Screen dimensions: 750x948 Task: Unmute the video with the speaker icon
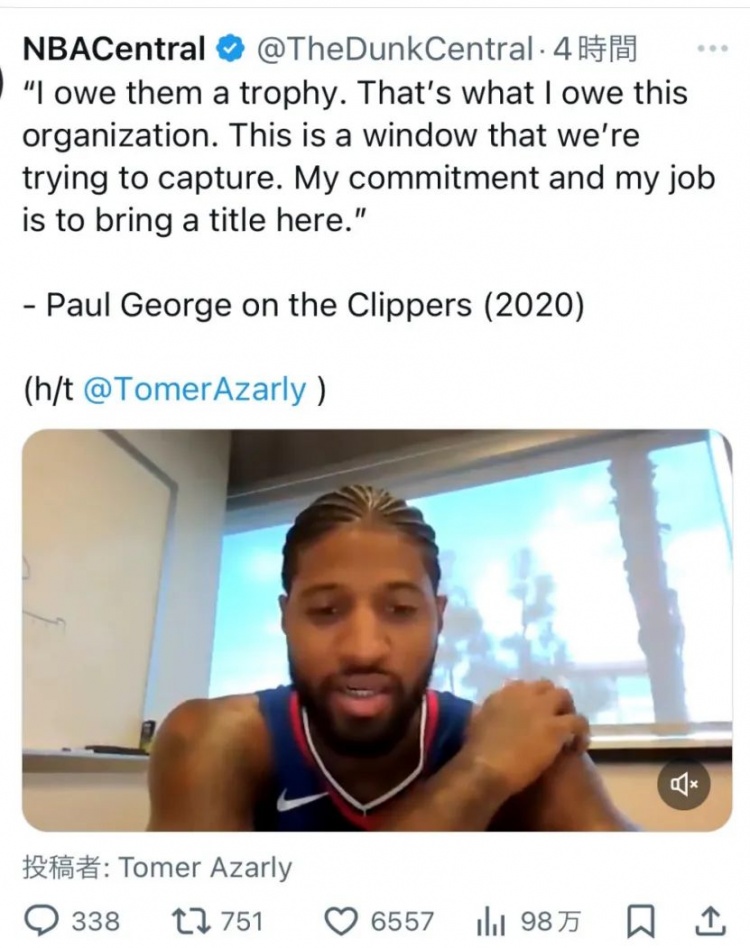pos(683,785)
